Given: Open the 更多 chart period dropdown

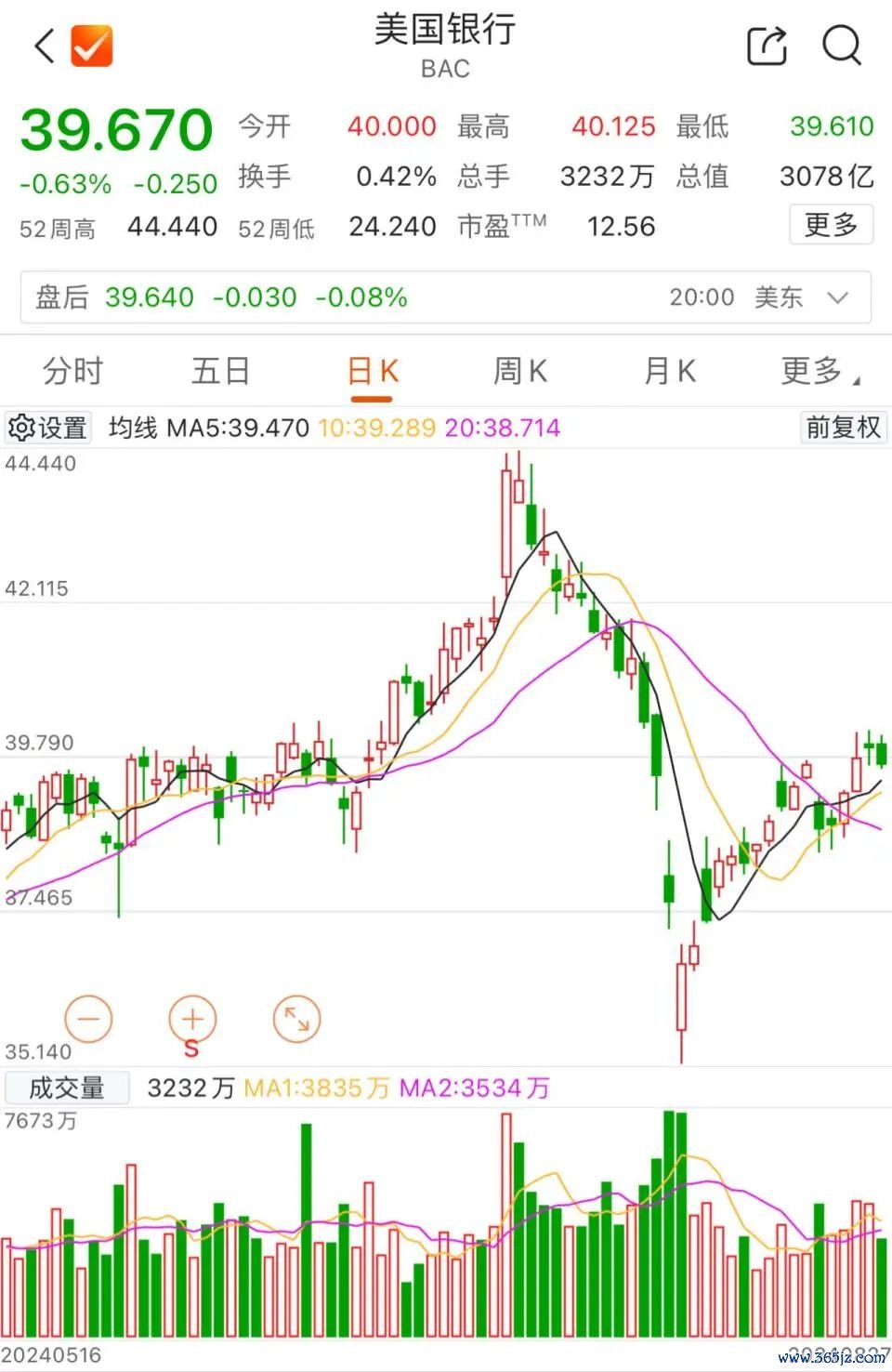Looking at the screenshot, I should point(818,371).
